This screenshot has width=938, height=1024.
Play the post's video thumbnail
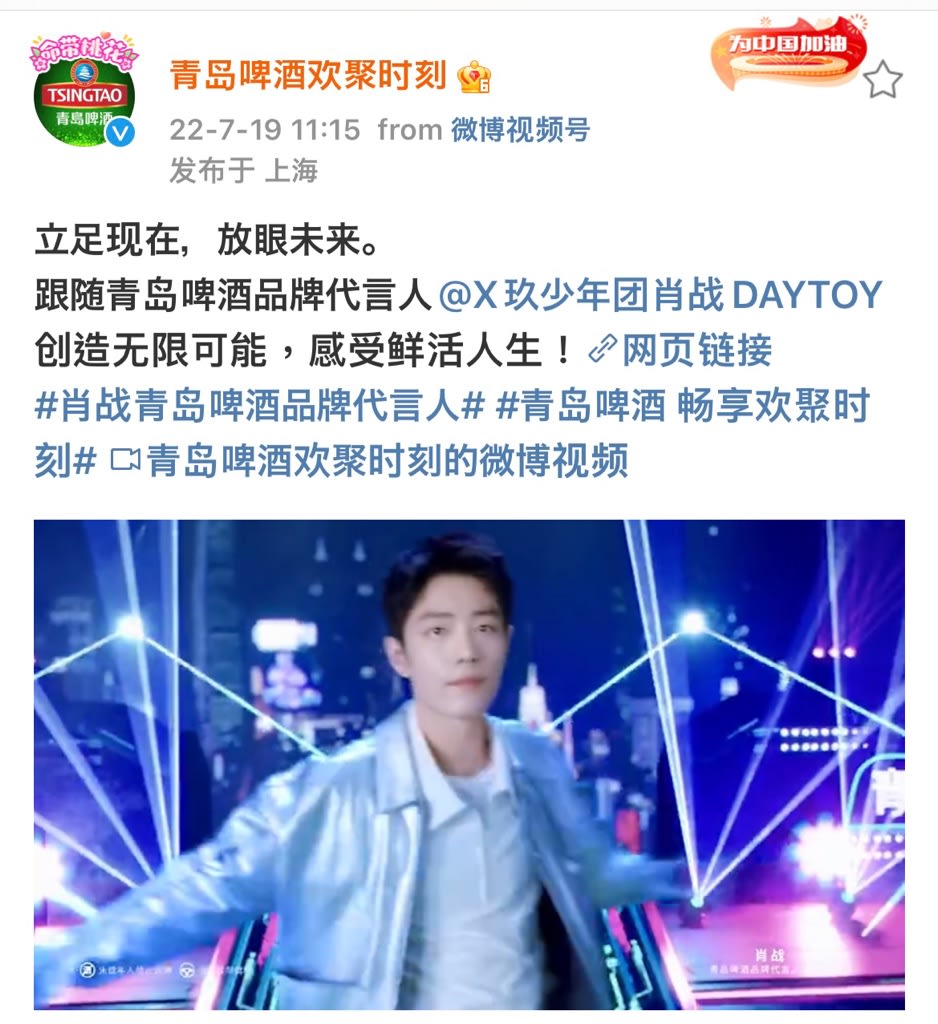469,764
